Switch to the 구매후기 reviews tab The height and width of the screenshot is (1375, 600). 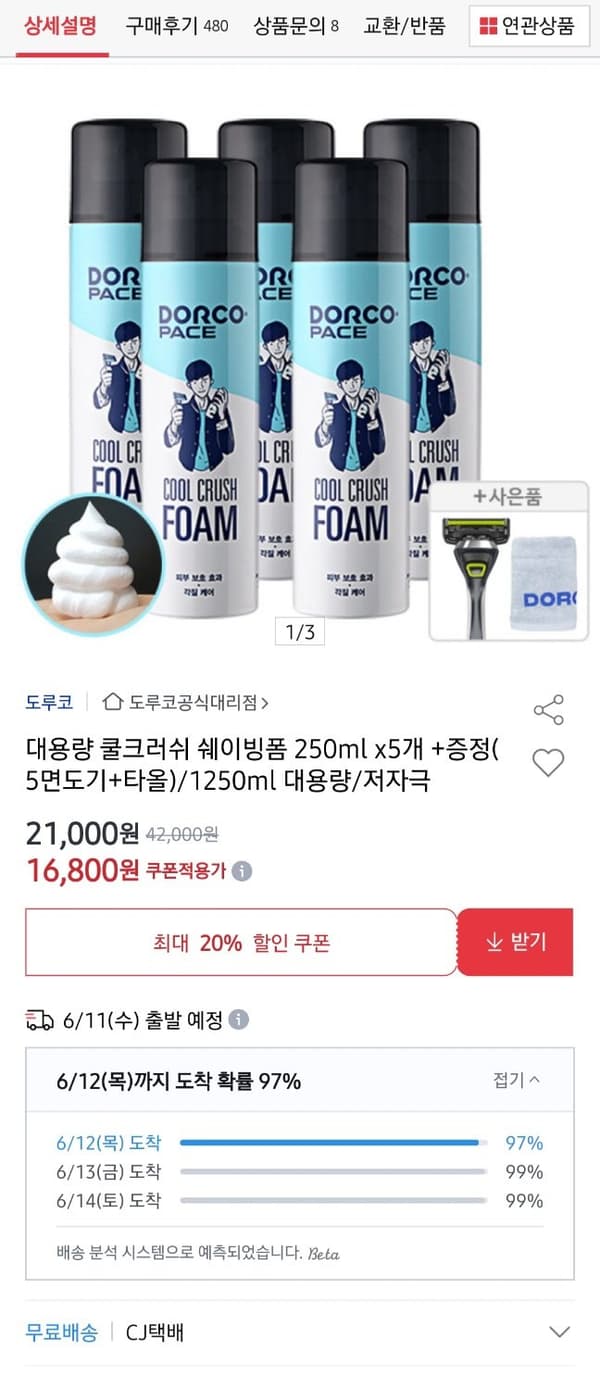click(177, 26)
